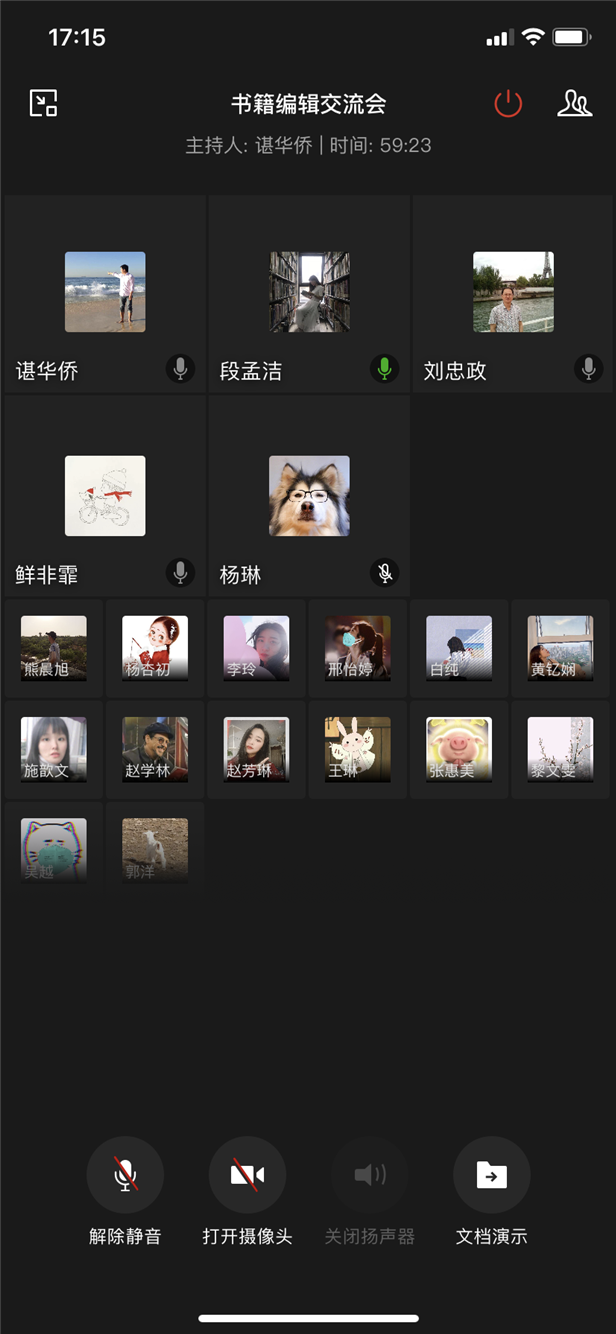Select 鲜非霏's participant tile
Image resolution: width=616 pixels, height=1334 pixels.
105,497
